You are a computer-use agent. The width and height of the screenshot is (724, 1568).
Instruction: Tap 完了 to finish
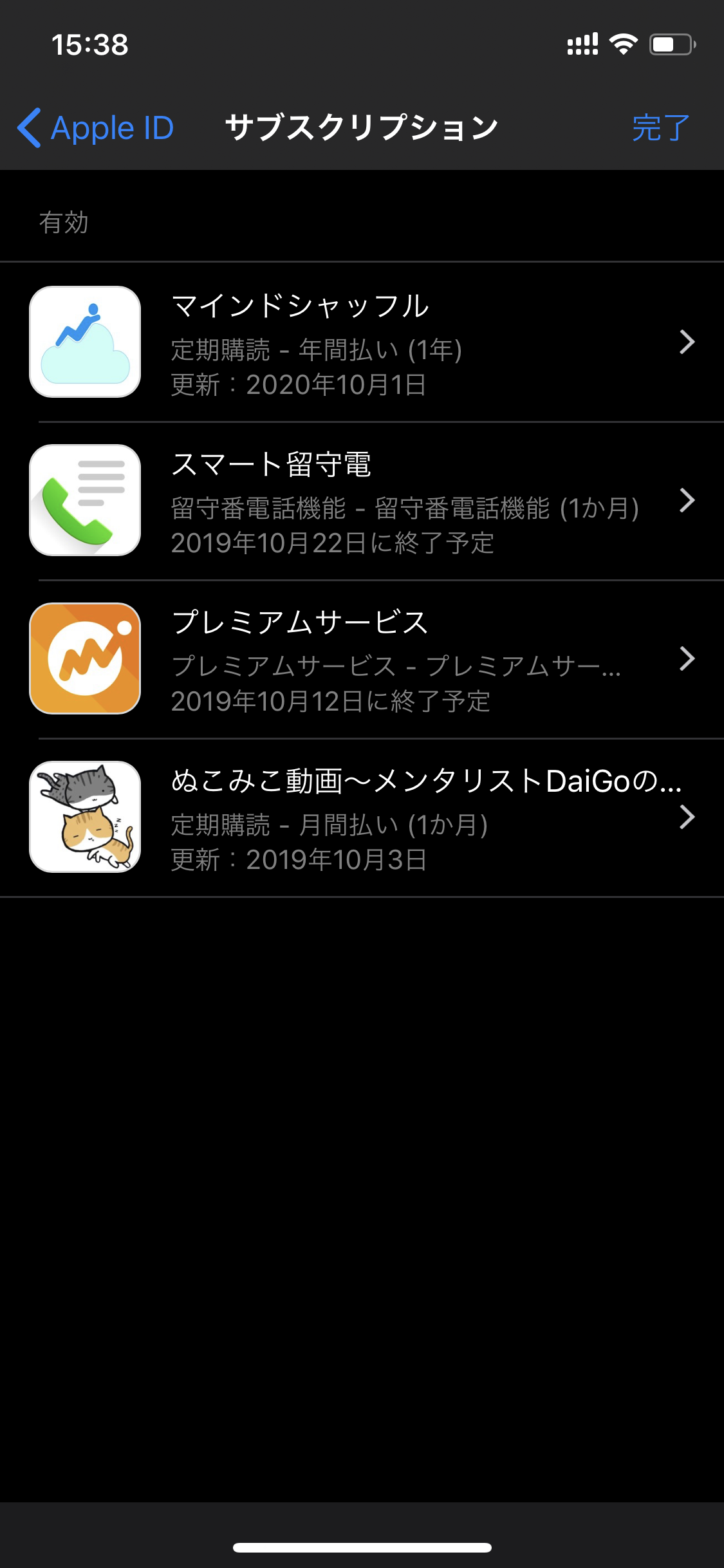tap(661, 127)
